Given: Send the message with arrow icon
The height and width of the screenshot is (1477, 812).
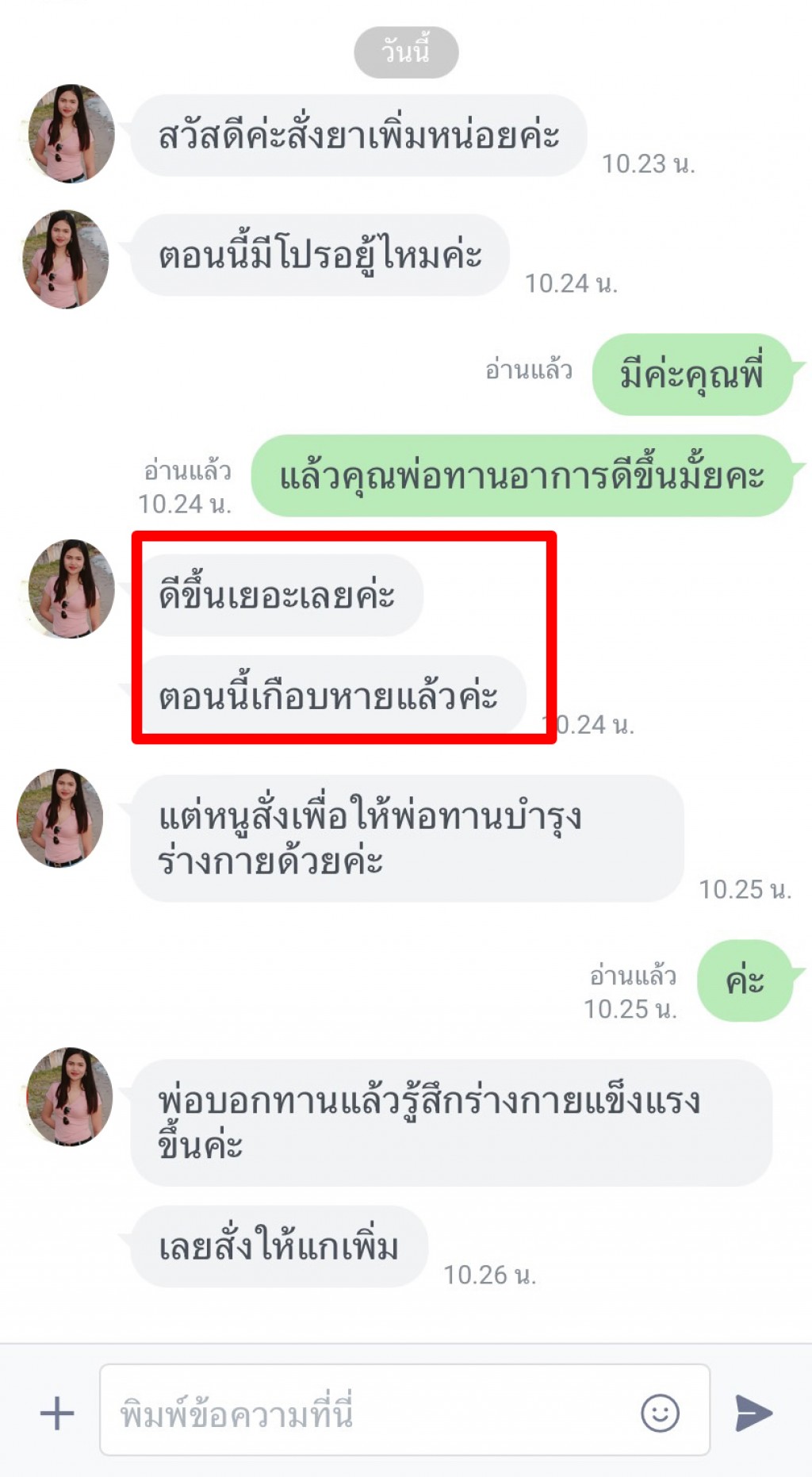Looking at the screenshot, I should pos(753,1413).
